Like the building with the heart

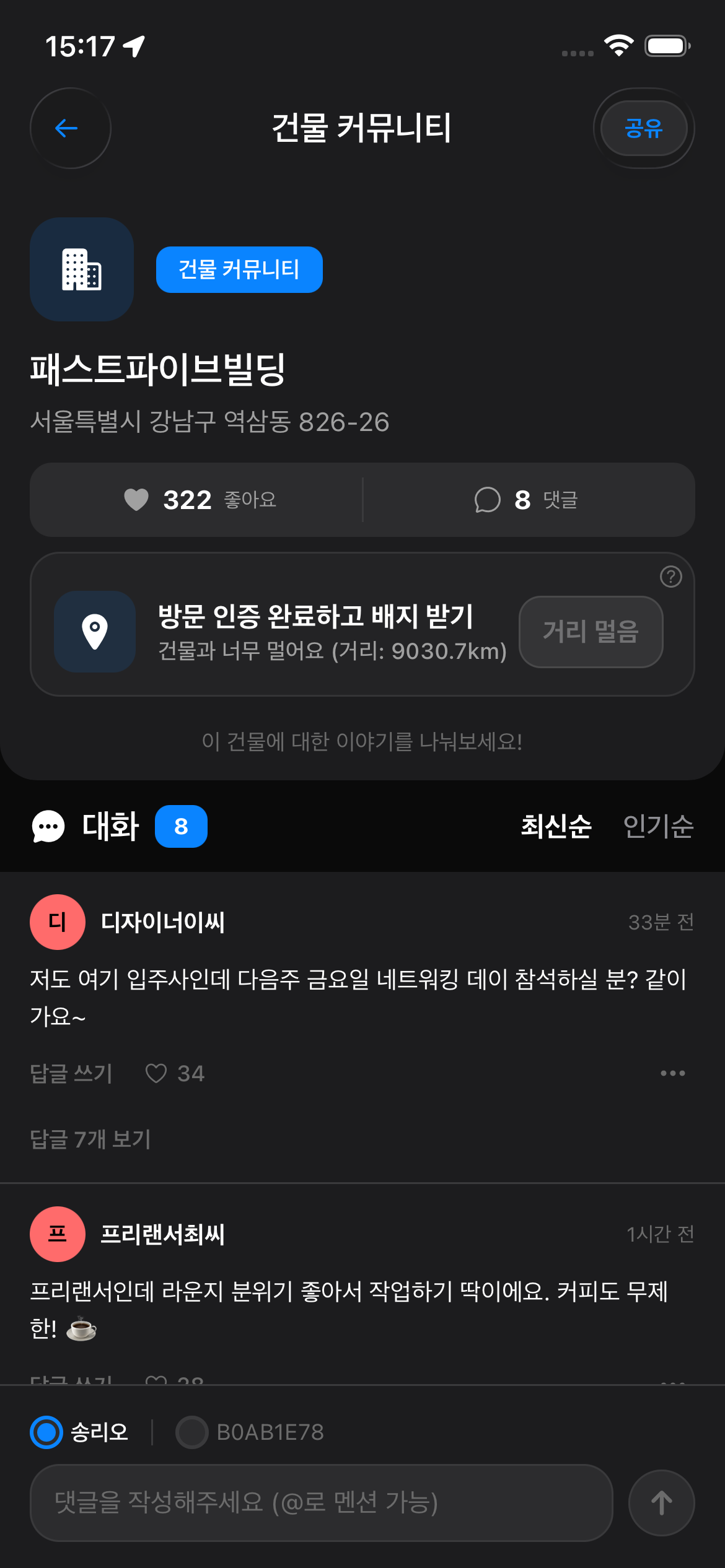pyautogui.click(x=136, y=500)
